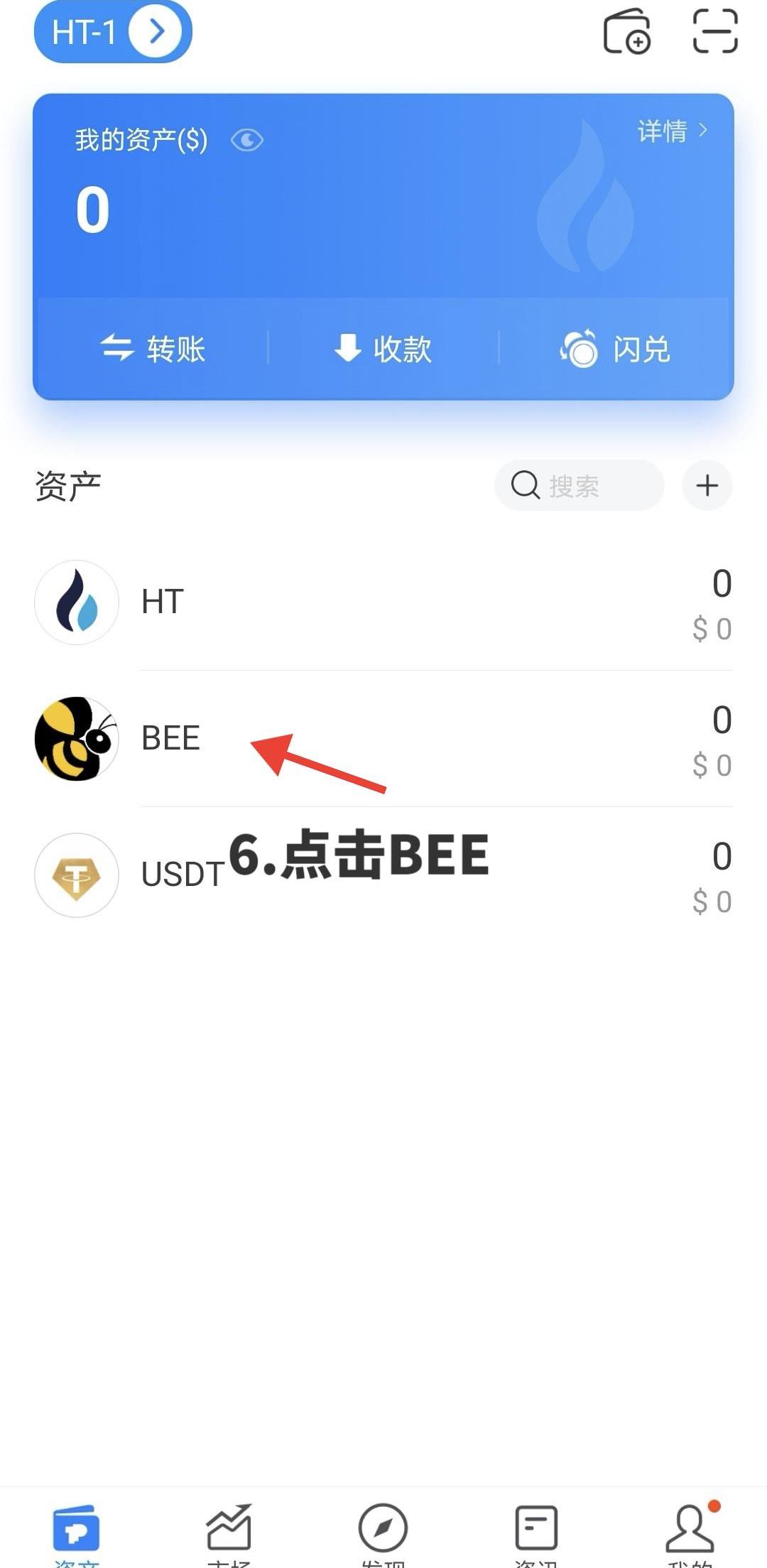
Task: Tap the 收款 receive button
Action: point(383,349)
